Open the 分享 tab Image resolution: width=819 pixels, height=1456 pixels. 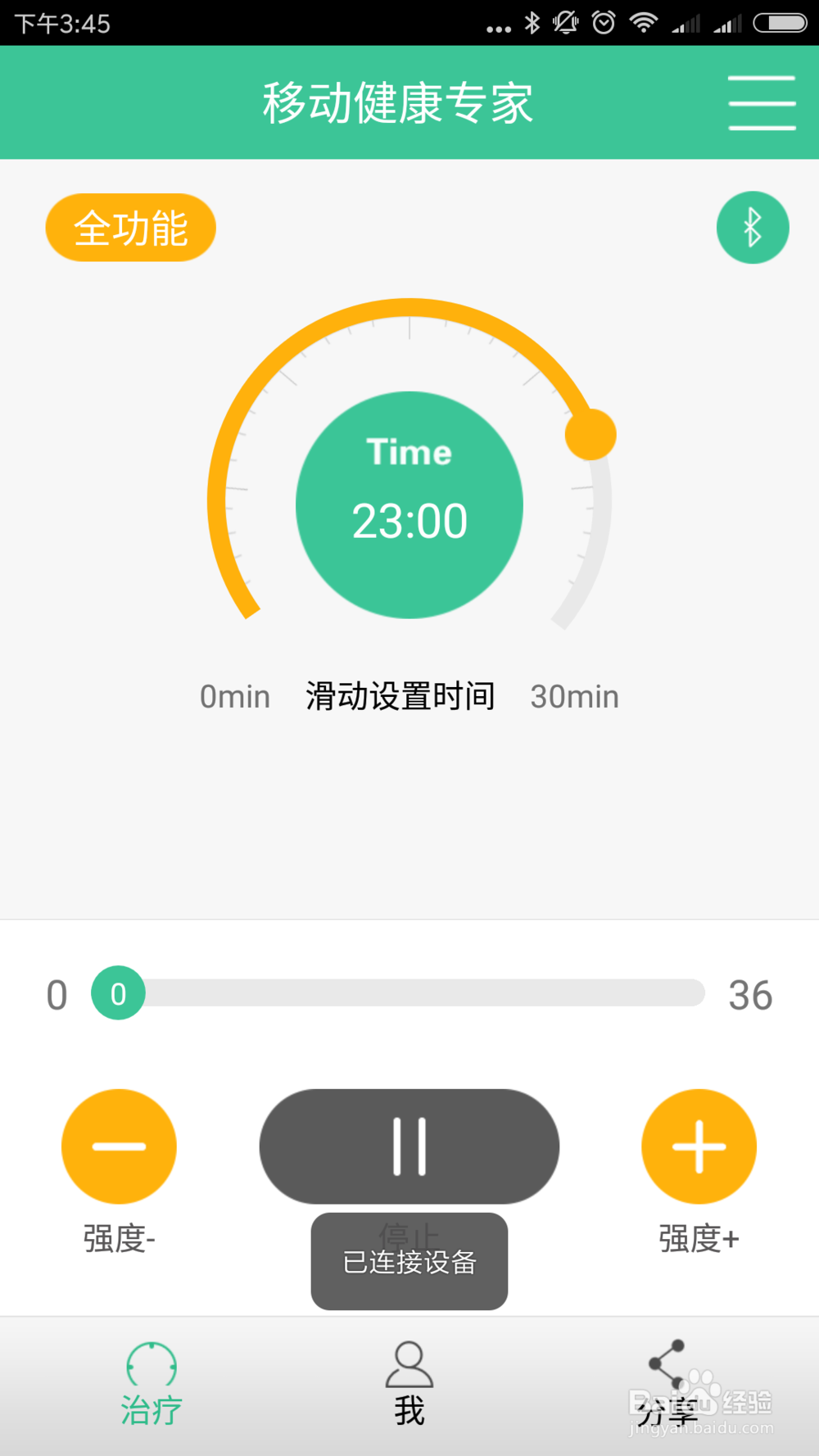(667, 1385)
